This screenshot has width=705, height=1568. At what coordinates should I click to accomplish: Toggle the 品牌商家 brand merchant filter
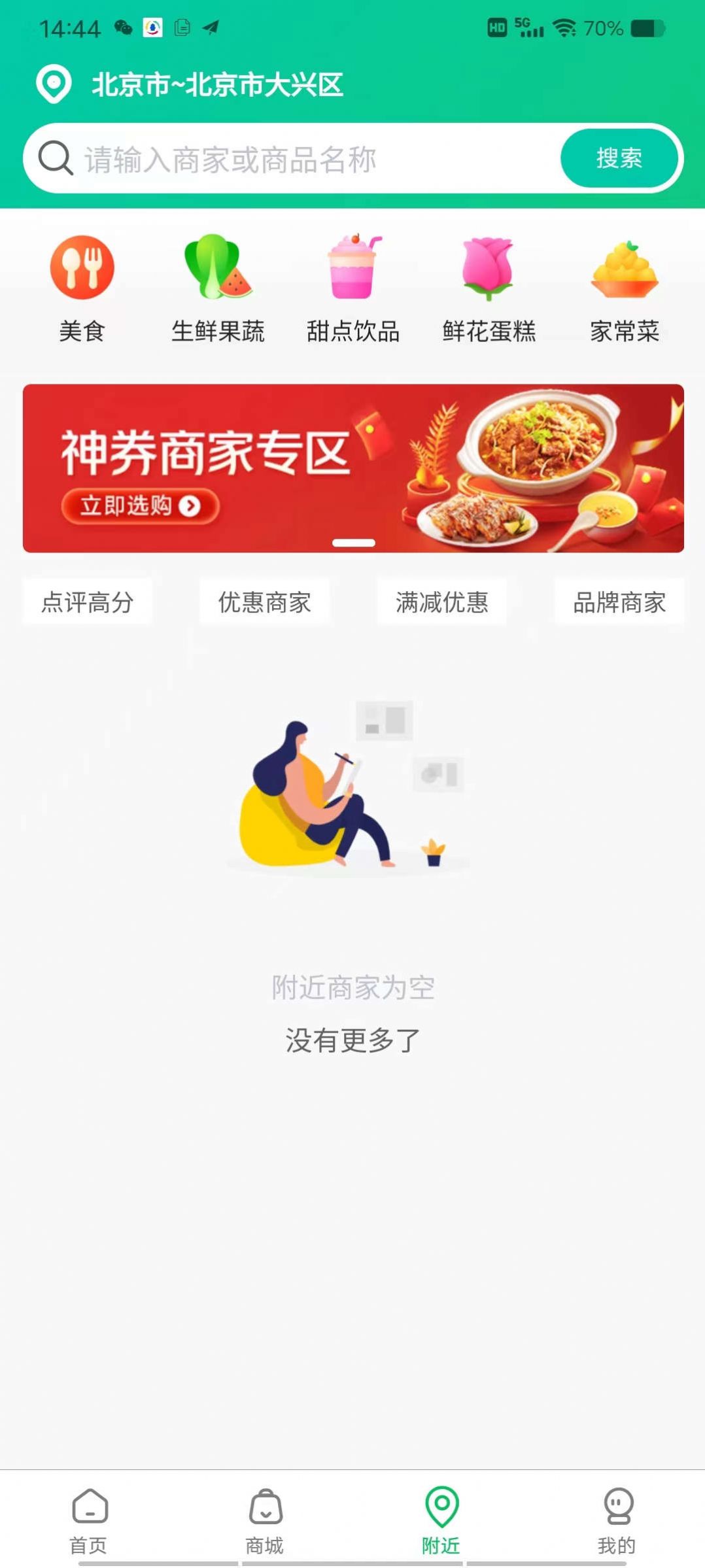click(x=619, y=603)
